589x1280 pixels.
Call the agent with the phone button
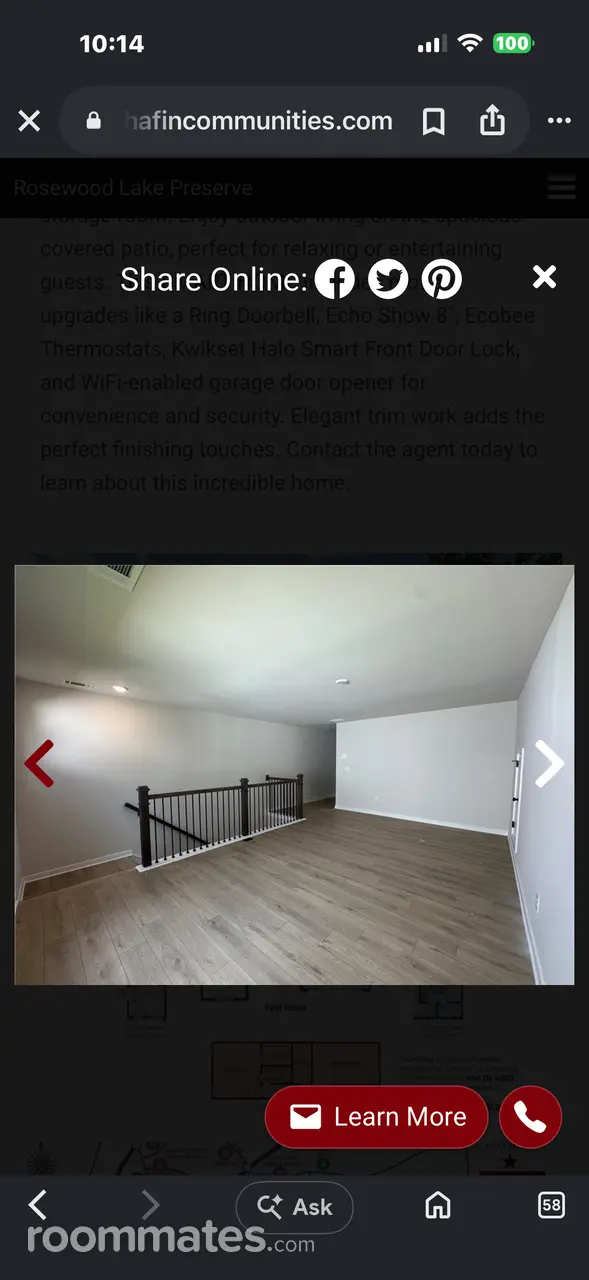pyautogui.click(x=530, y=1117)
